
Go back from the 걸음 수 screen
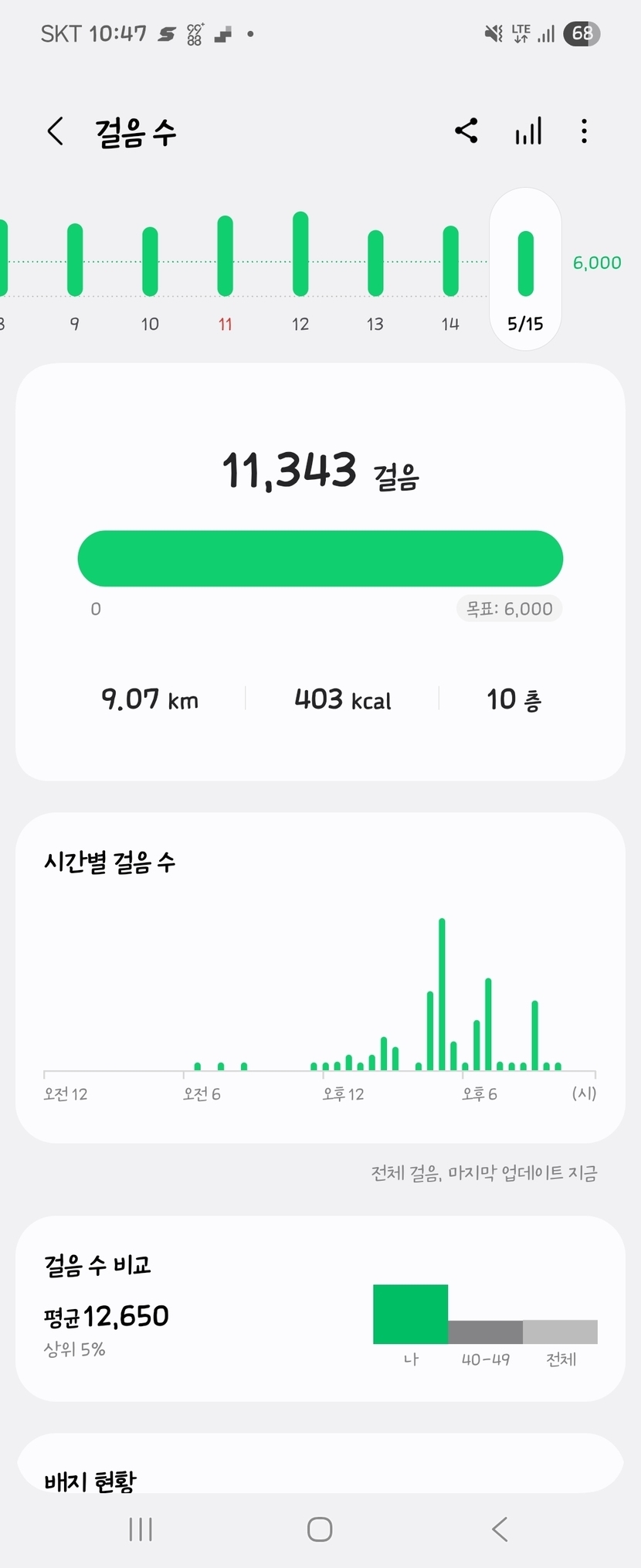click(55, 131)
